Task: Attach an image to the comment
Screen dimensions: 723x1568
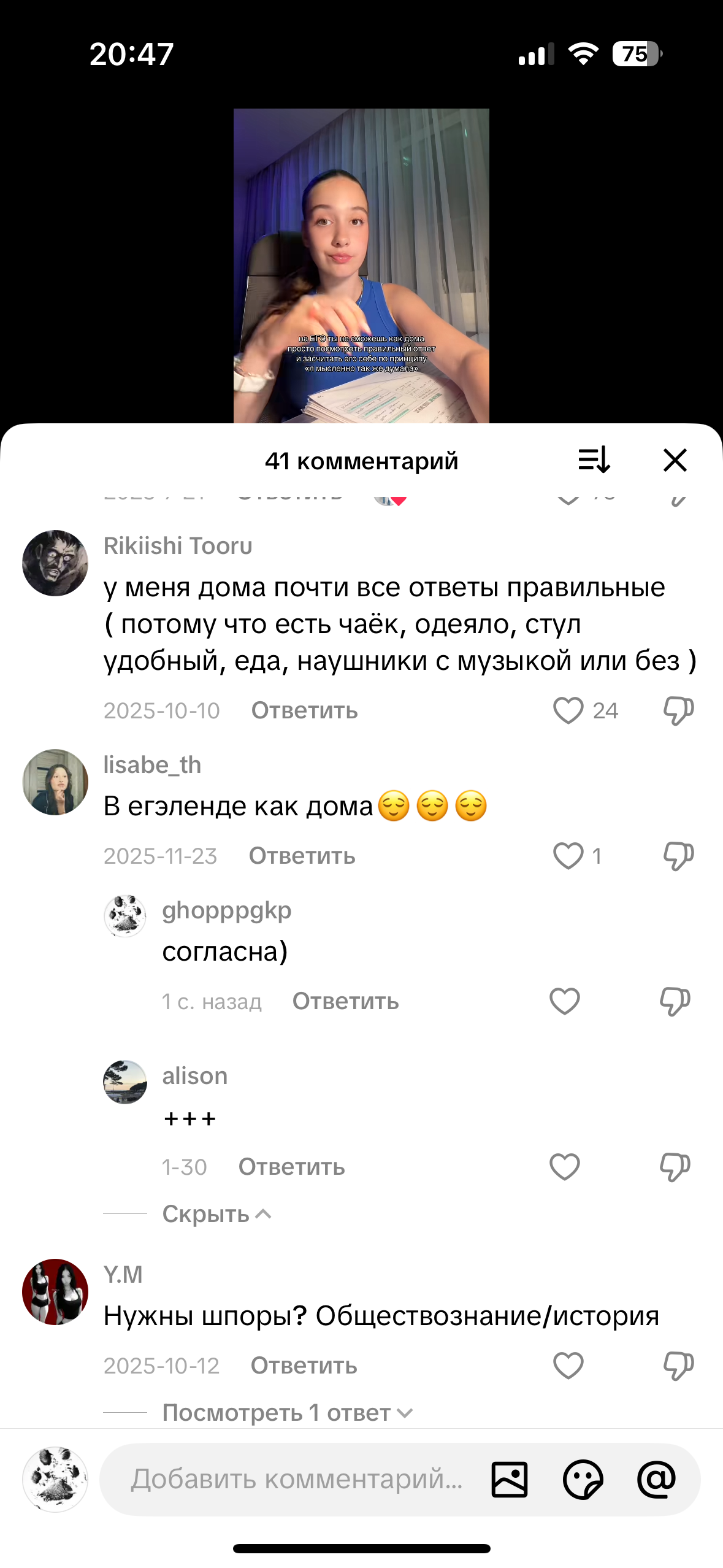Action: coord(510,1479)
